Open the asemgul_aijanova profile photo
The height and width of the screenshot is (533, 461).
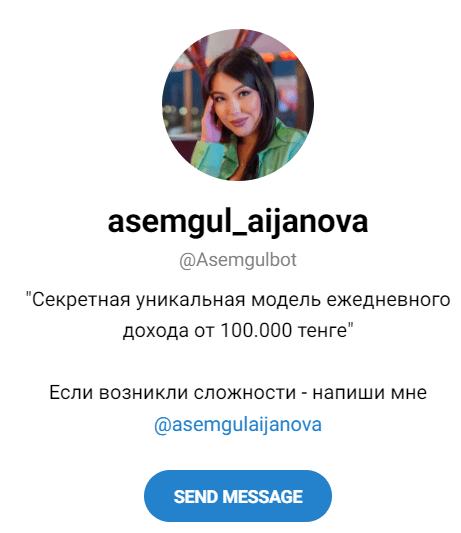coord(238,105)
